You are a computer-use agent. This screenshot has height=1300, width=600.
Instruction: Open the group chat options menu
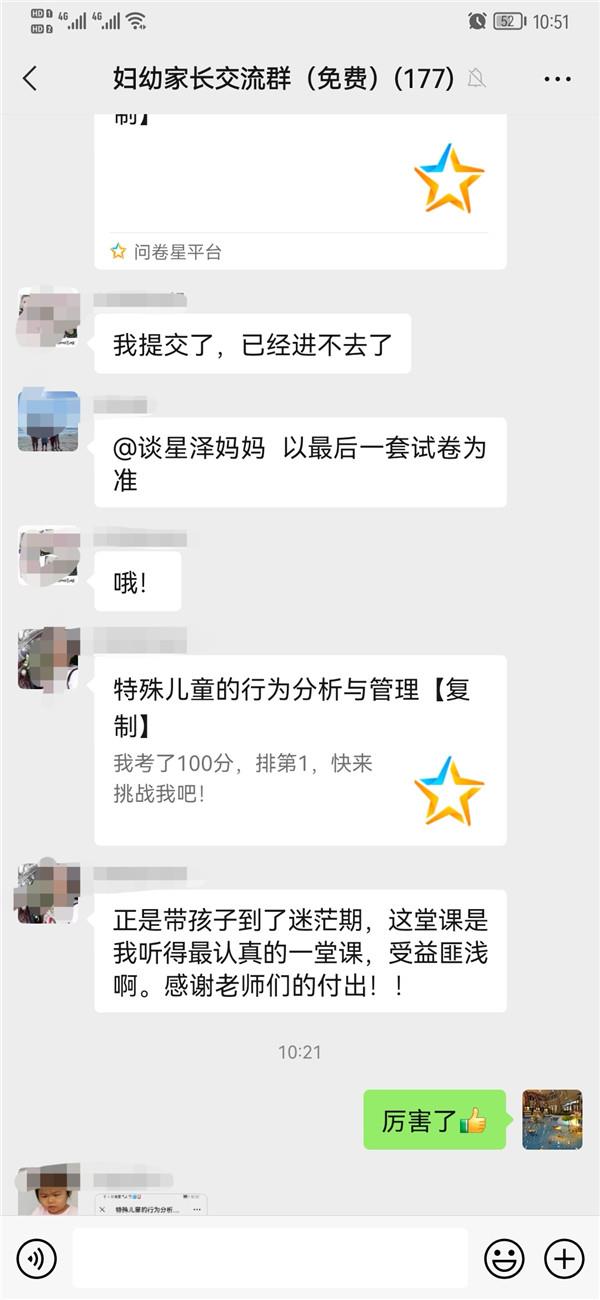click(x=557, y=79)
